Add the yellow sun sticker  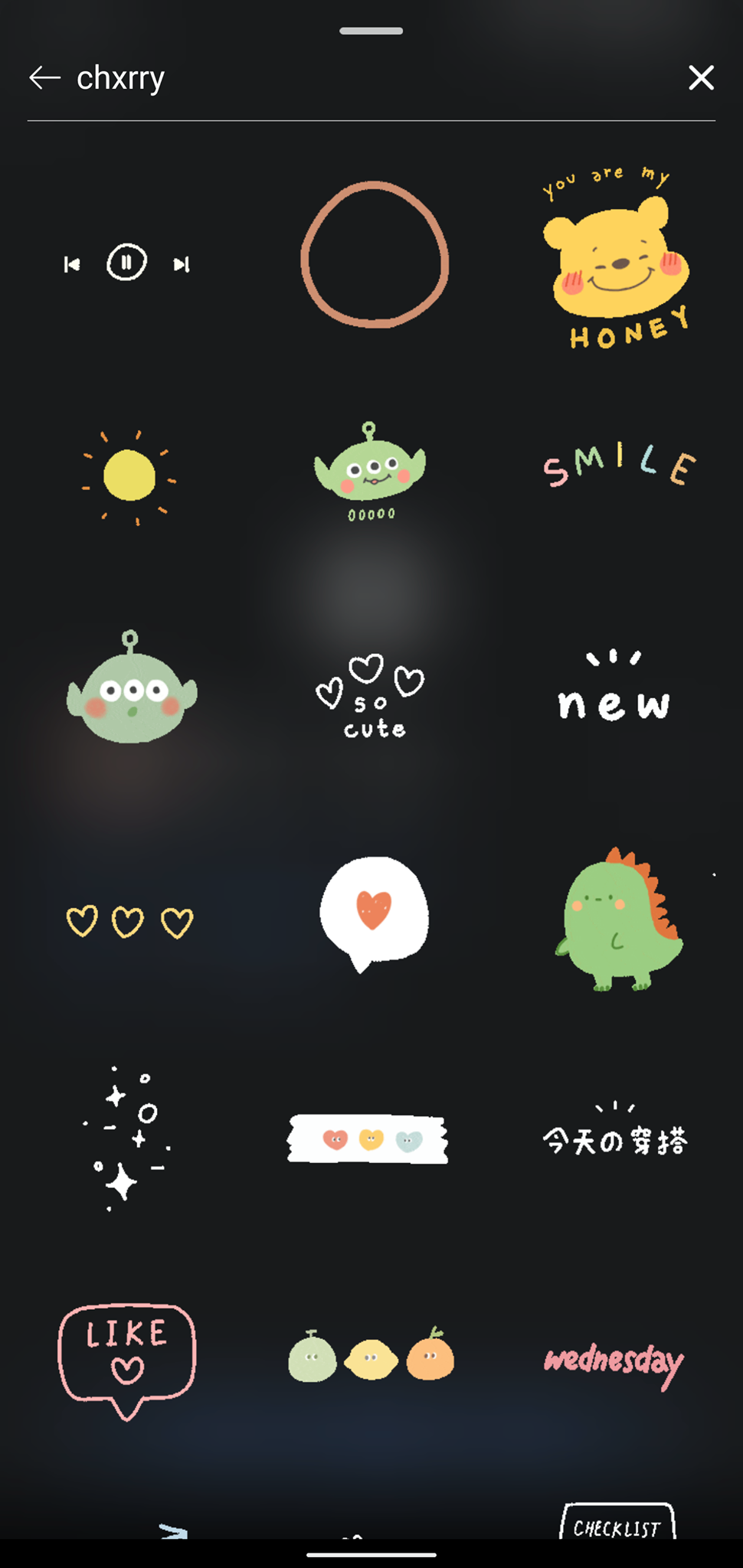click(x=129, y=476)
